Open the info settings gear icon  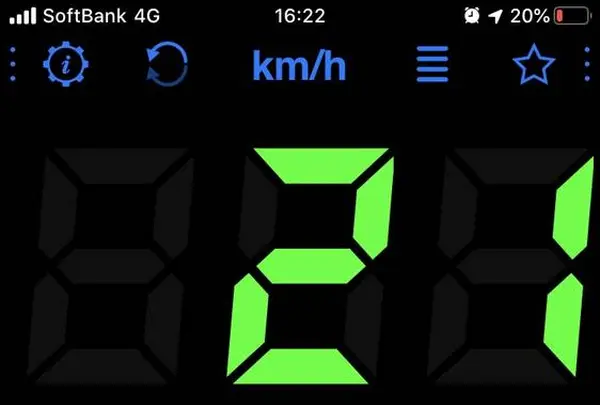click(x=65, y=67)
